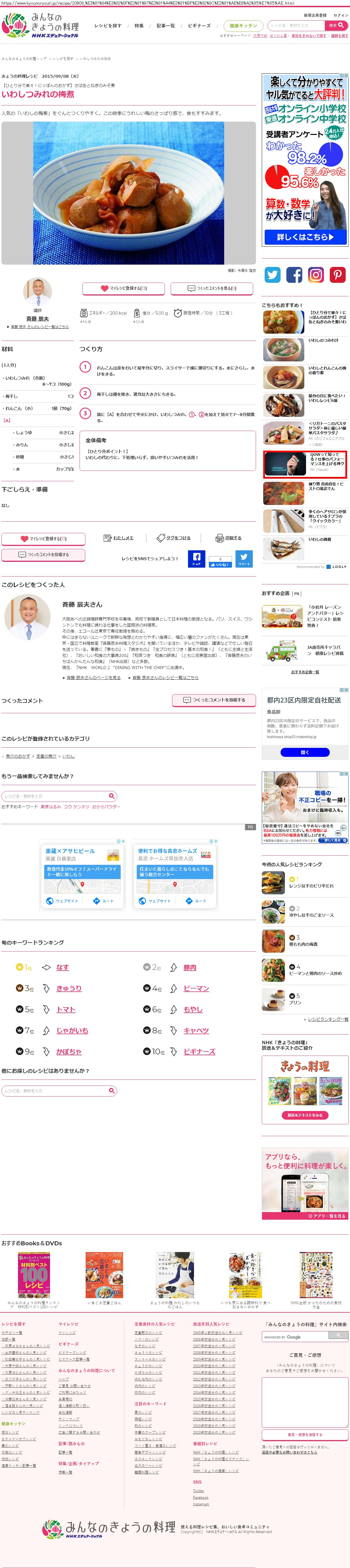Open the 健康キッチン button
Viewport: 350px width, 1568px height.
[x=243, y=25]
